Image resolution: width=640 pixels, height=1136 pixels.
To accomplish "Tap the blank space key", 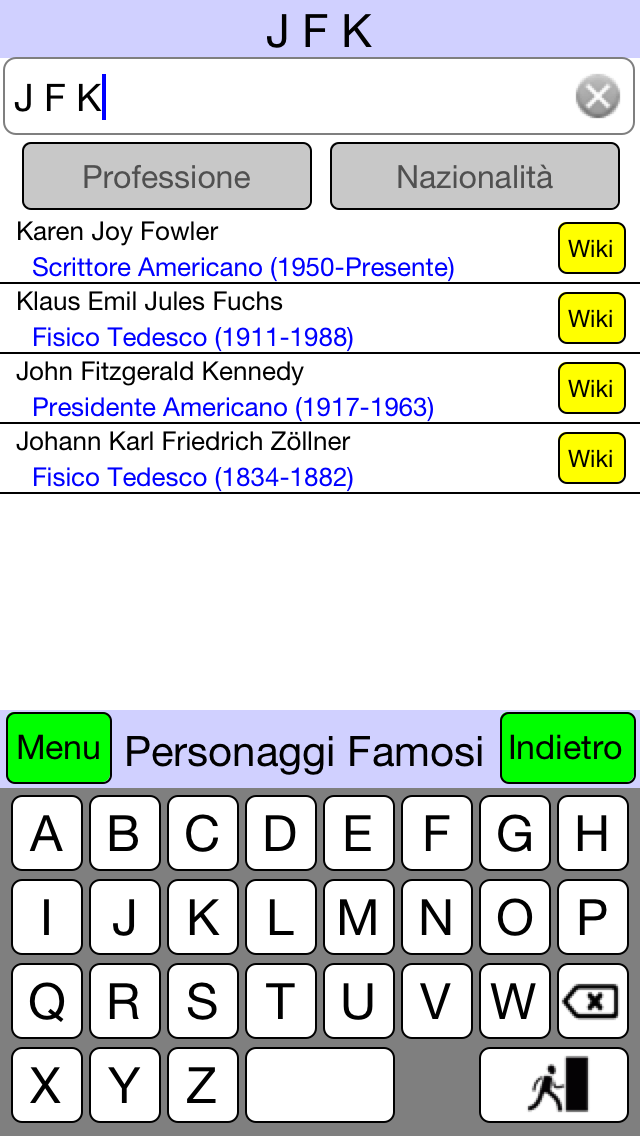I will 320,1085.
